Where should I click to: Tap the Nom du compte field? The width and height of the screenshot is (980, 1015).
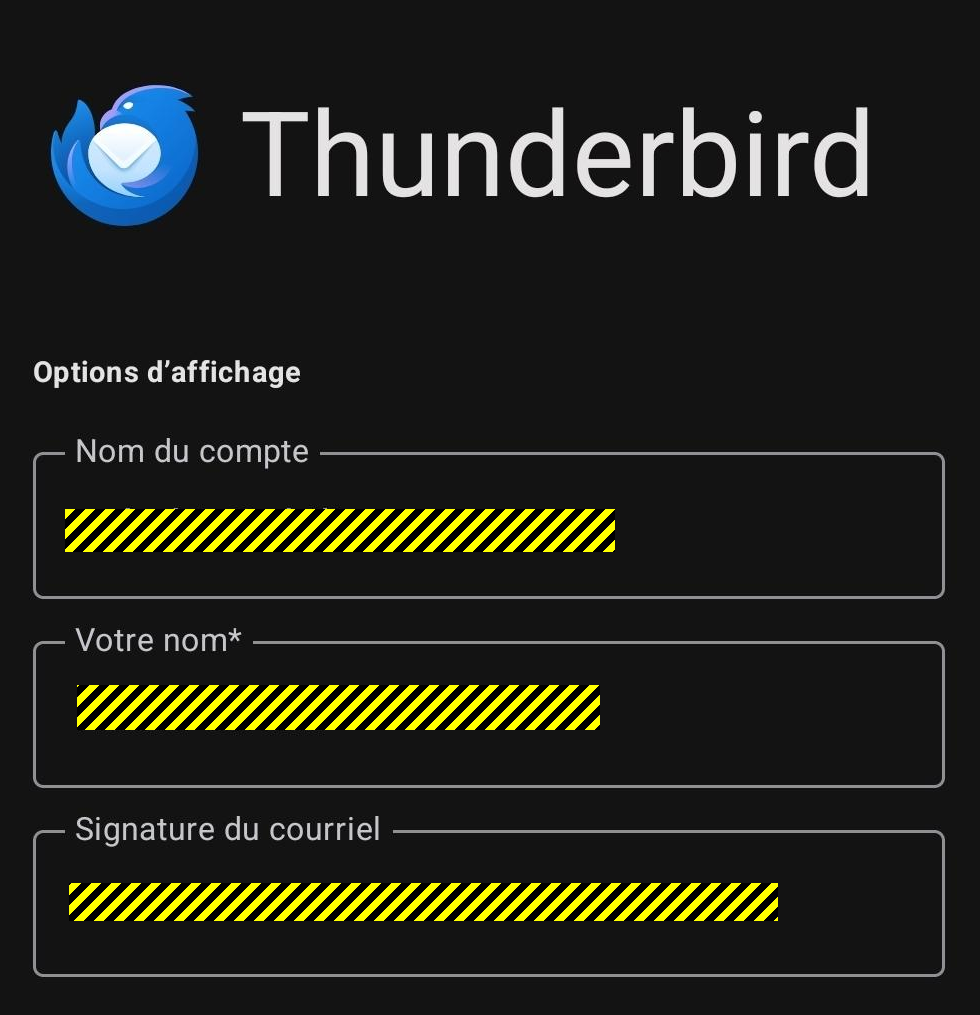click(488, 528)
